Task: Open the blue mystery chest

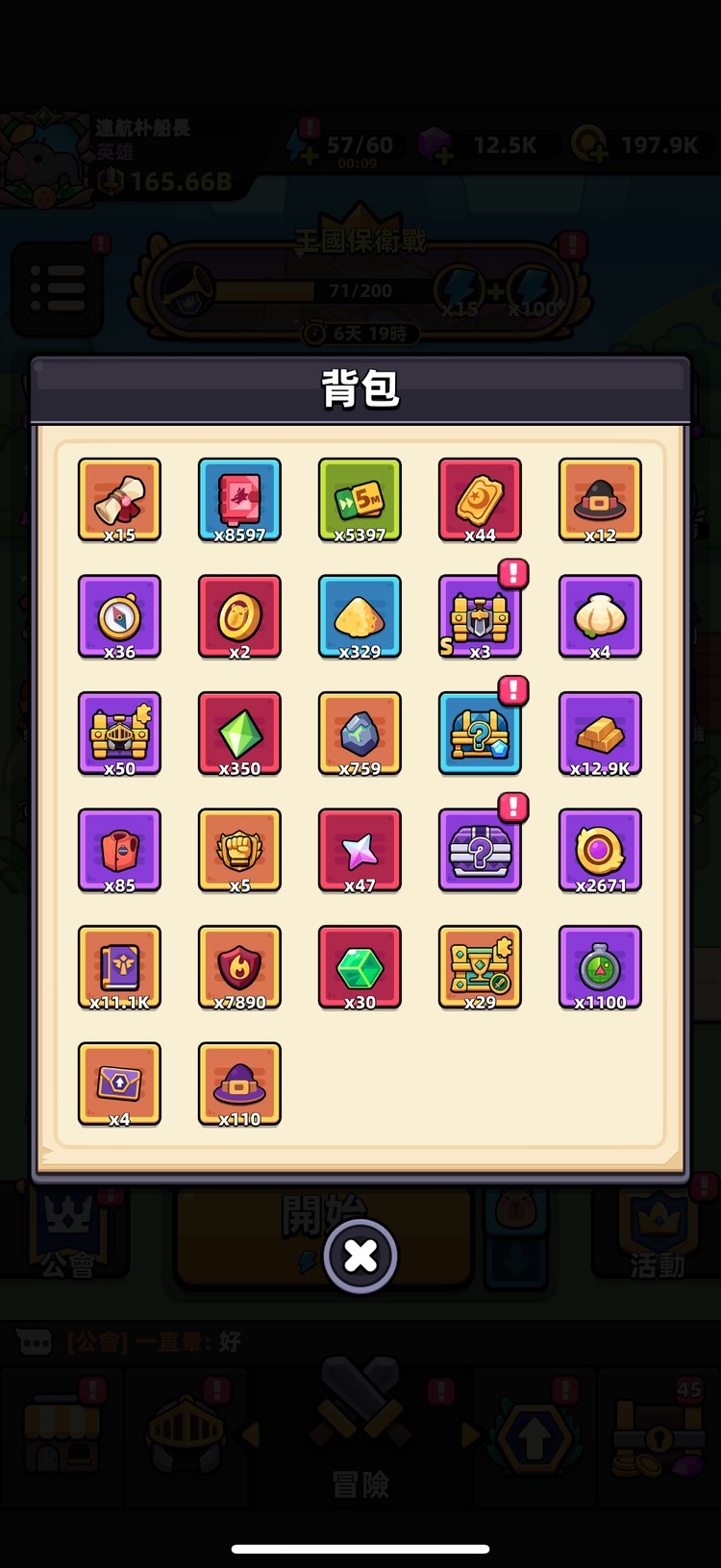Action: pyautogui.click(x=480, y=733)
